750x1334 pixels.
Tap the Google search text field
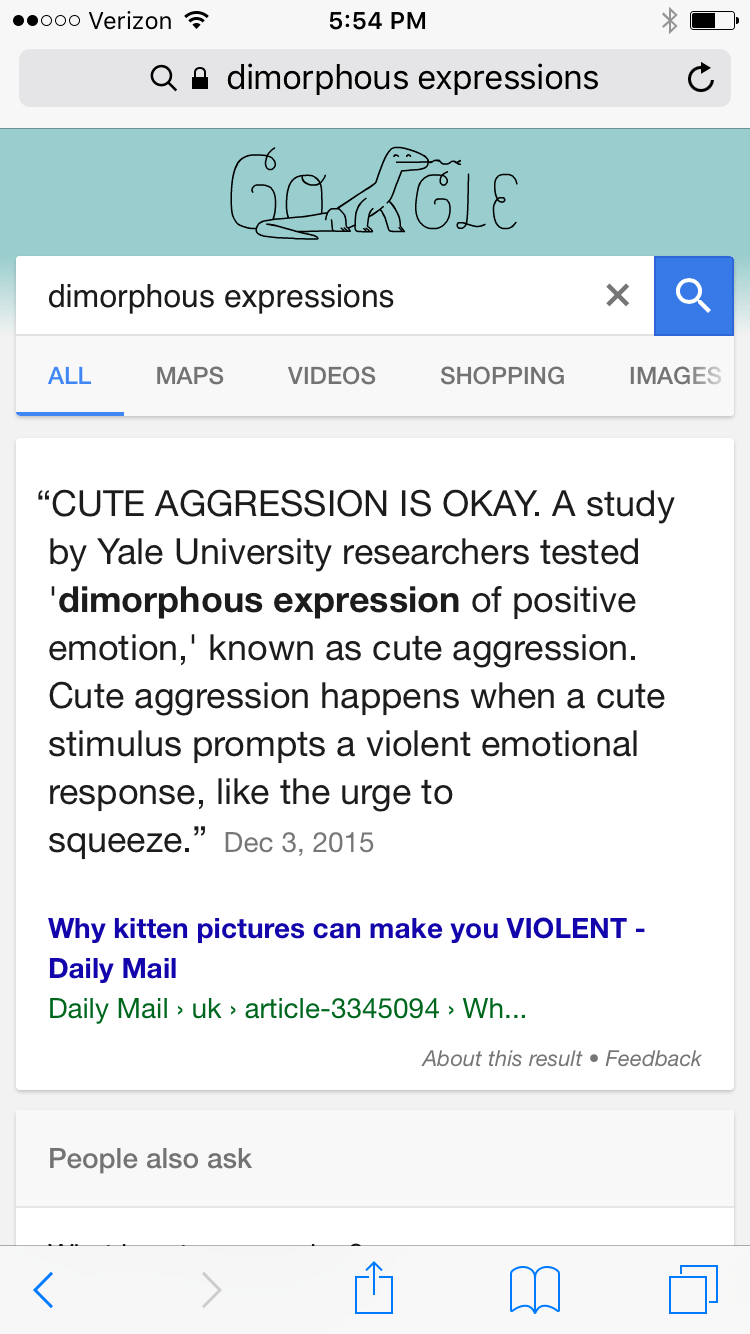[310, 296]
